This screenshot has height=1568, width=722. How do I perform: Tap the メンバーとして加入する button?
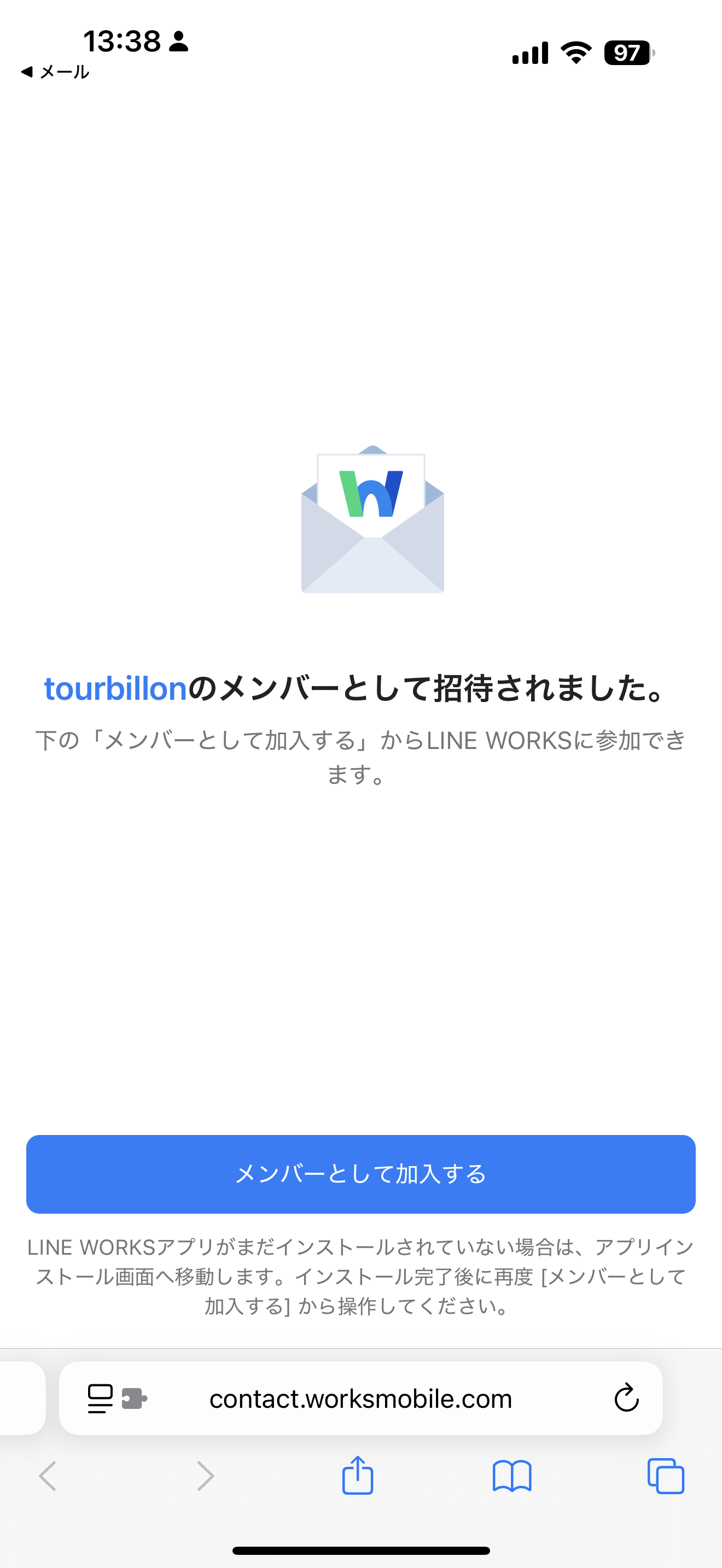[x=360, y=1174]
